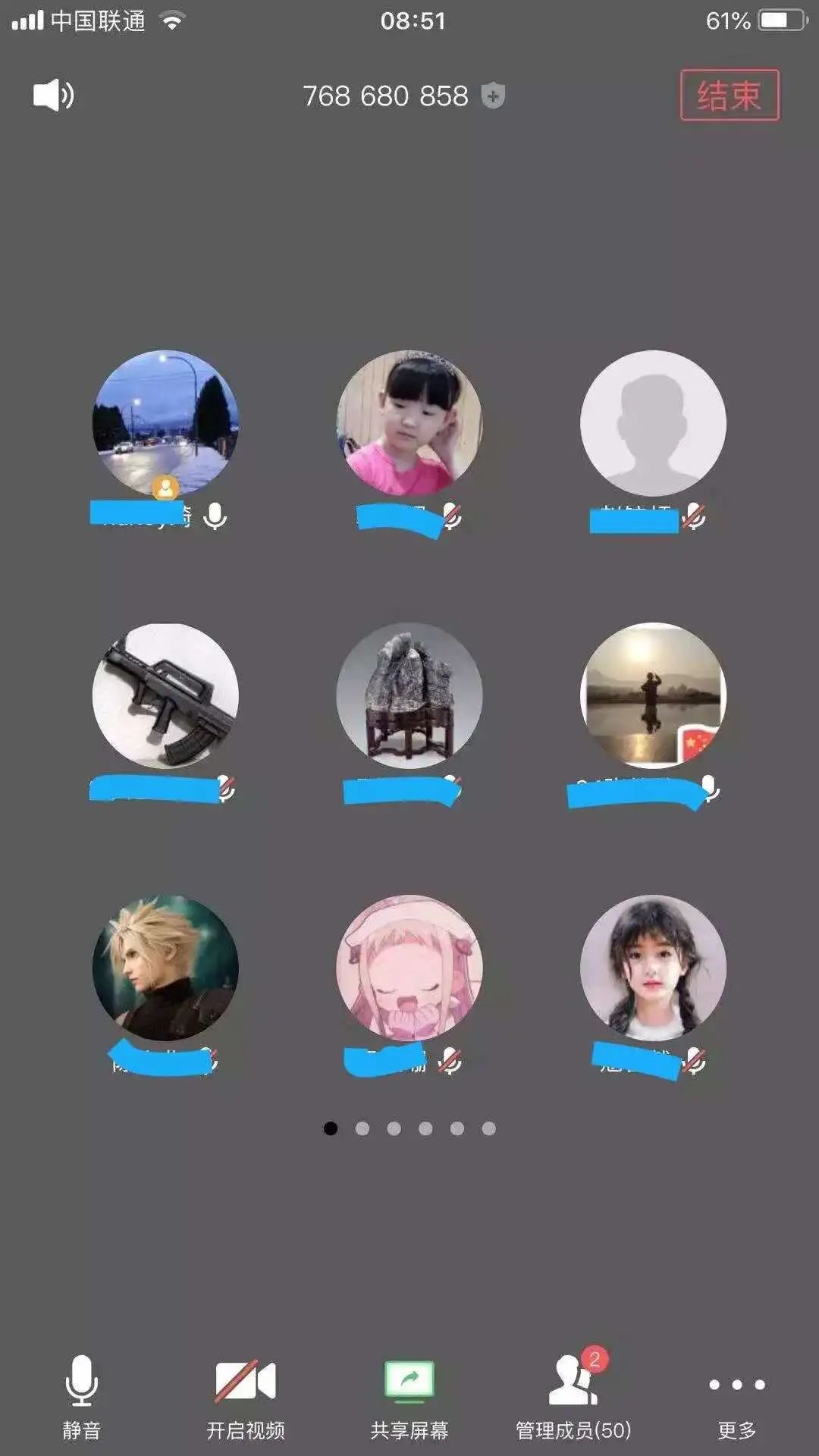Open meeting security shield info

tap(493, 96)
